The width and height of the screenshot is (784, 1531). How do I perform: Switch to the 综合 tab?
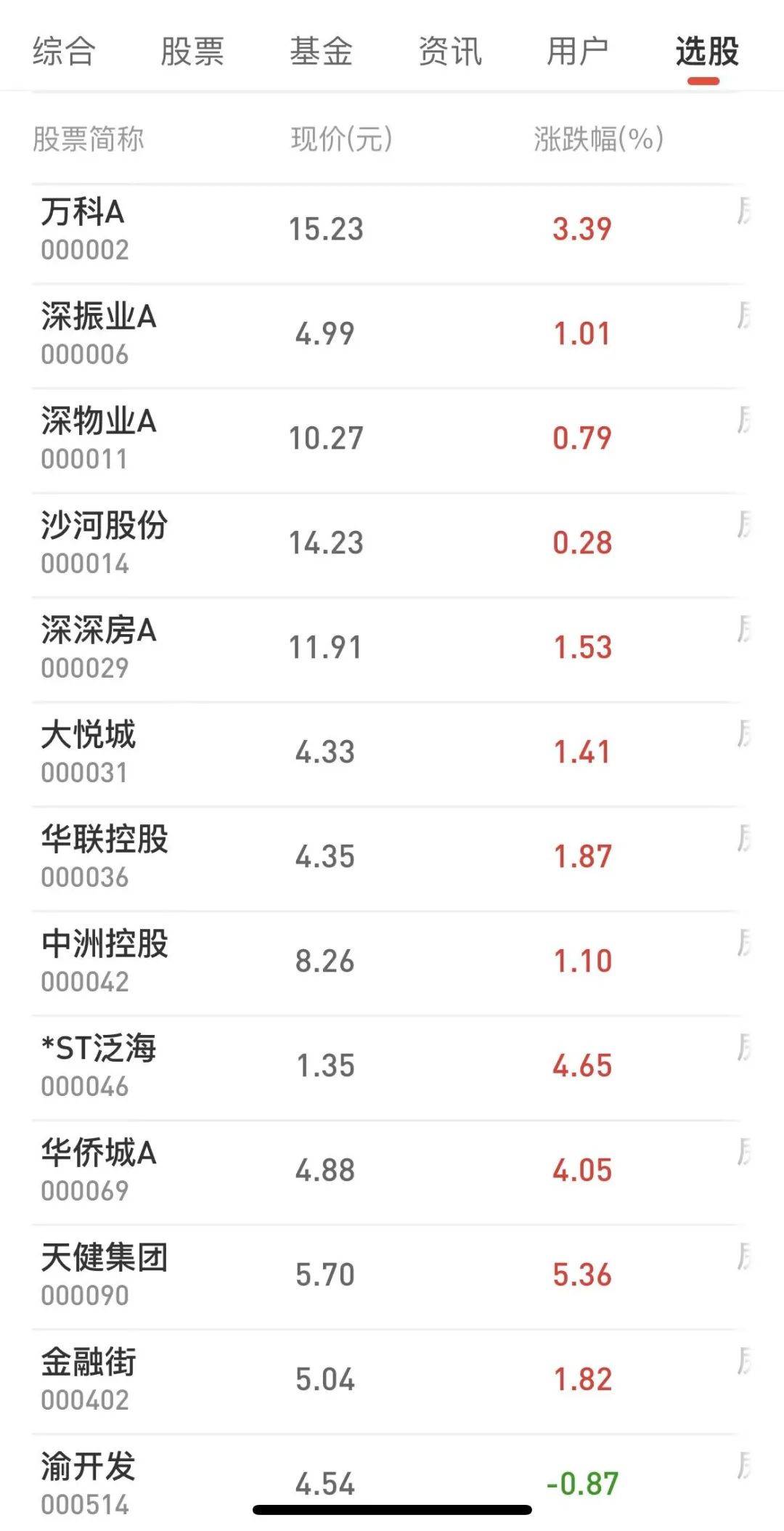click(x=64, y=52)
